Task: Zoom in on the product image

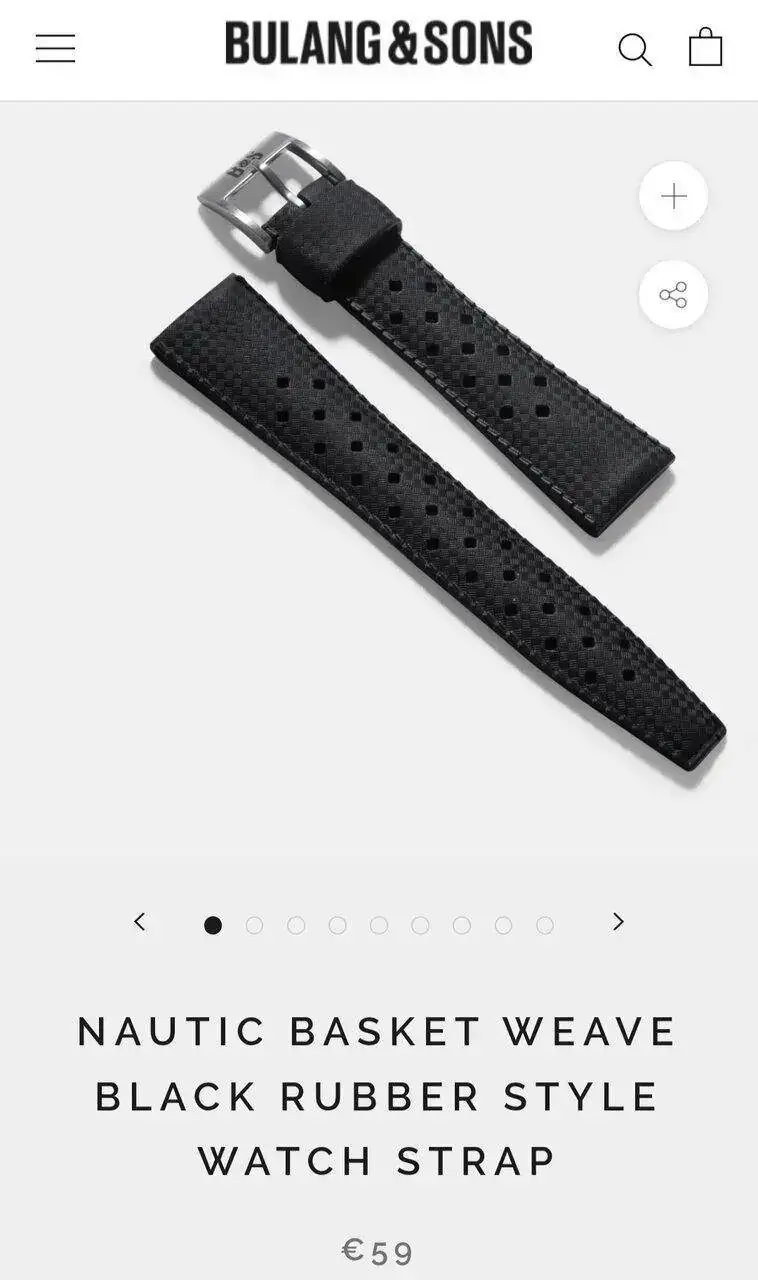Action: tap(673, 196)
